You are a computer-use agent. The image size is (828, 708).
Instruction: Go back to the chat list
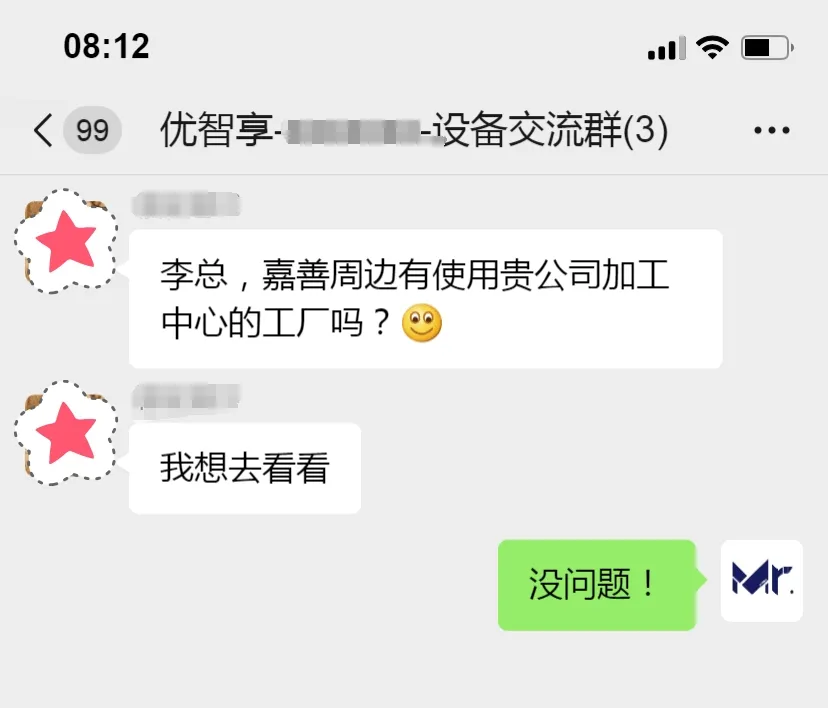[42, 131]
